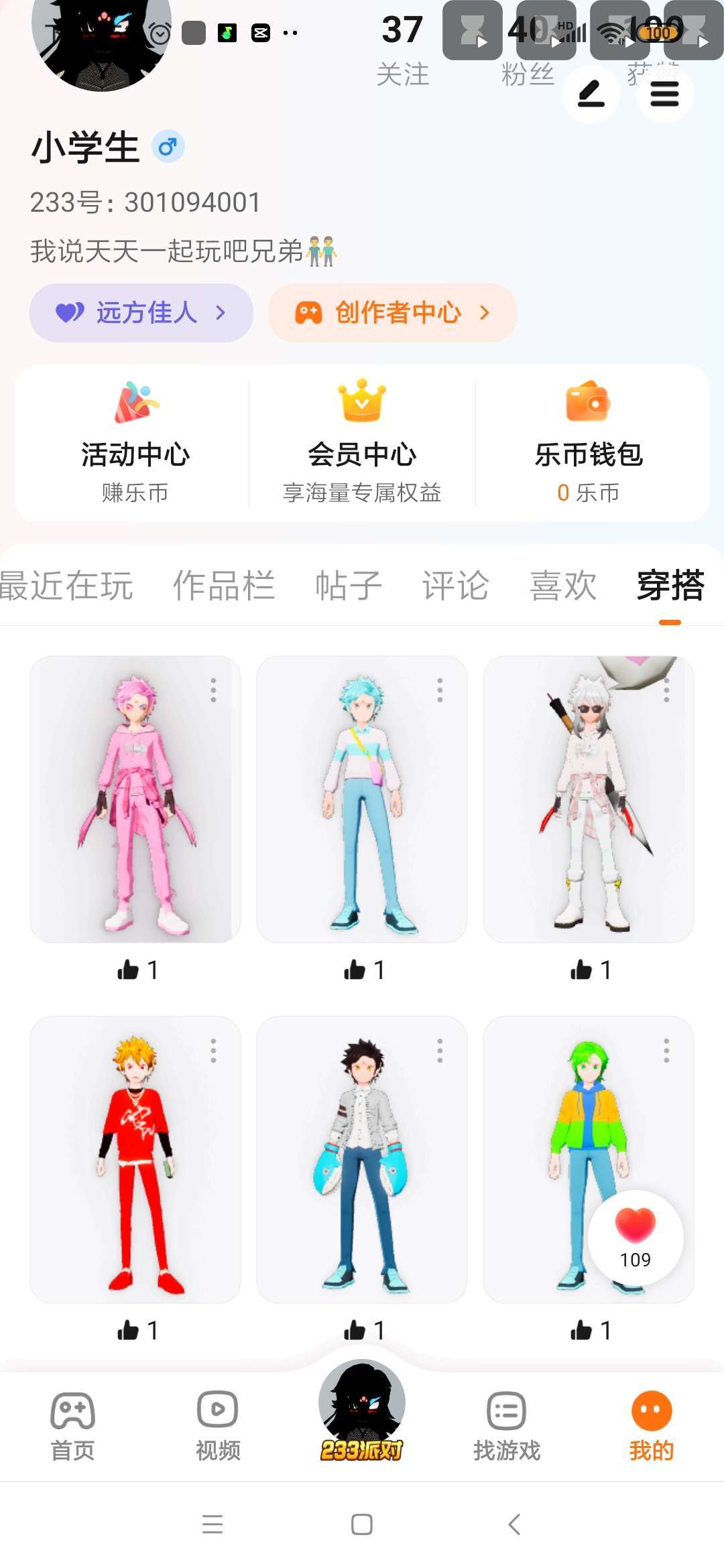Viewport: 724px width, 1568px height.
Task: Open 活动中心 to earn 乐币
Action: point(135,444)
